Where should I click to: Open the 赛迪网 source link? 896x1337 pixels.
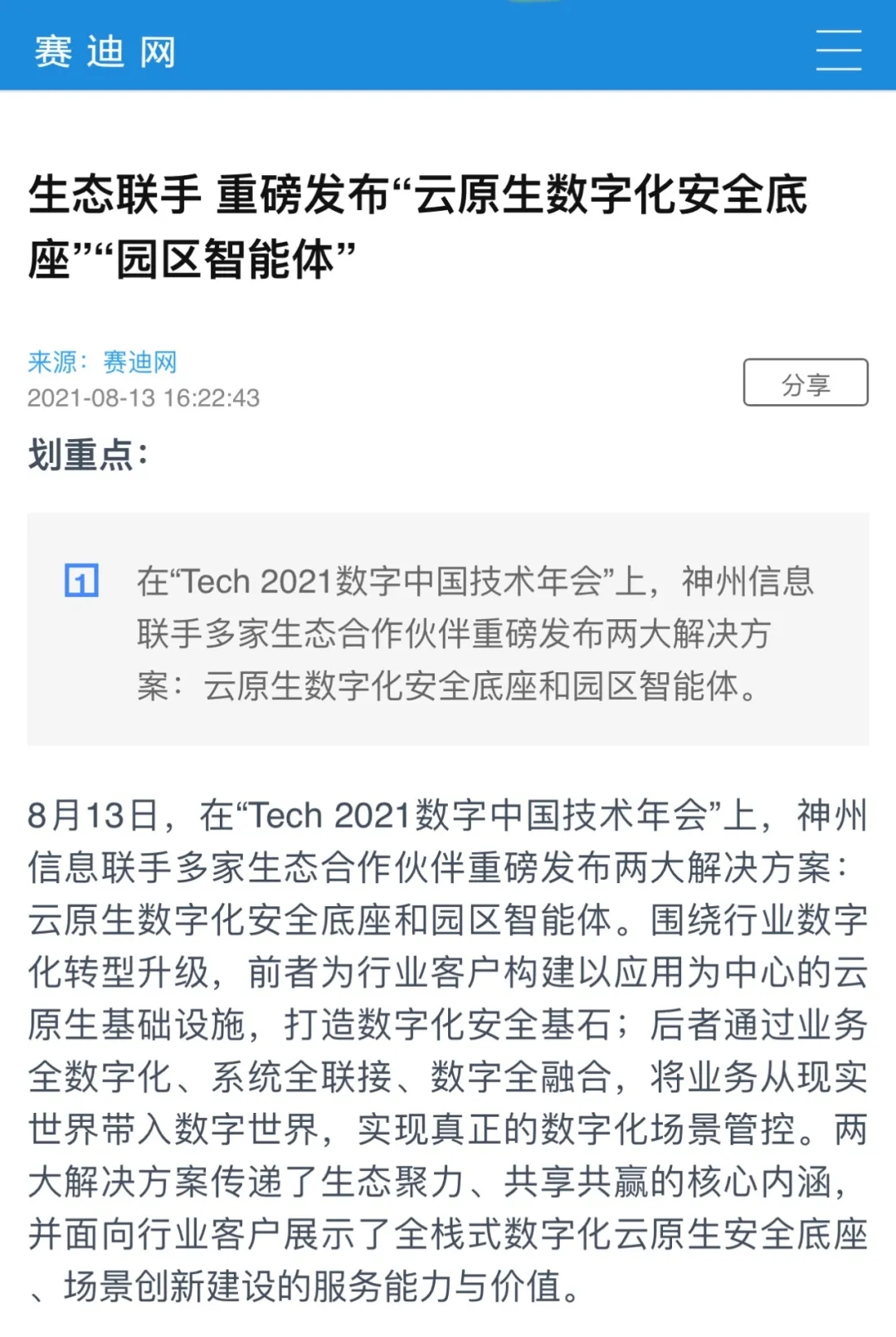coord(139,362)
